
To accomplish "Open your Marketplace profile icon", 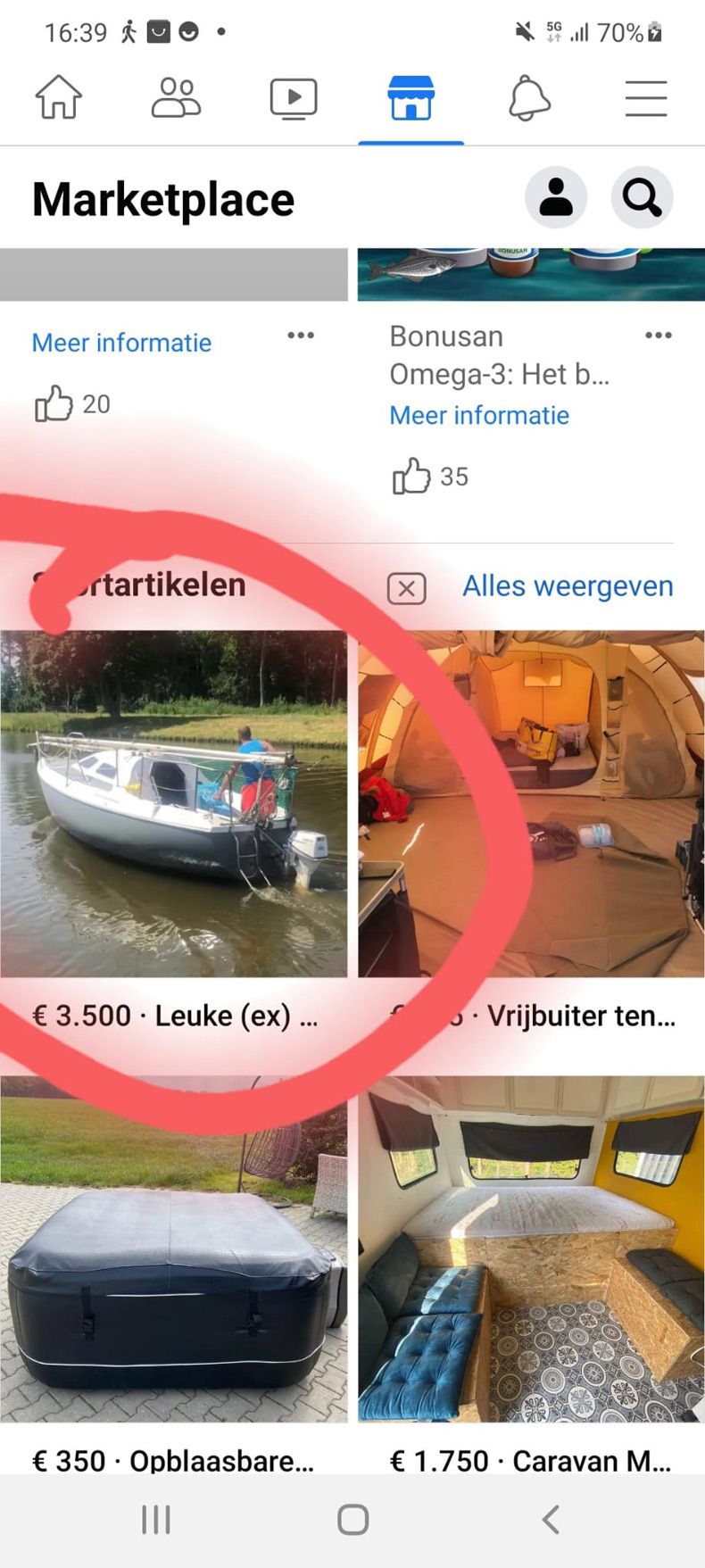I will [557, 198].
